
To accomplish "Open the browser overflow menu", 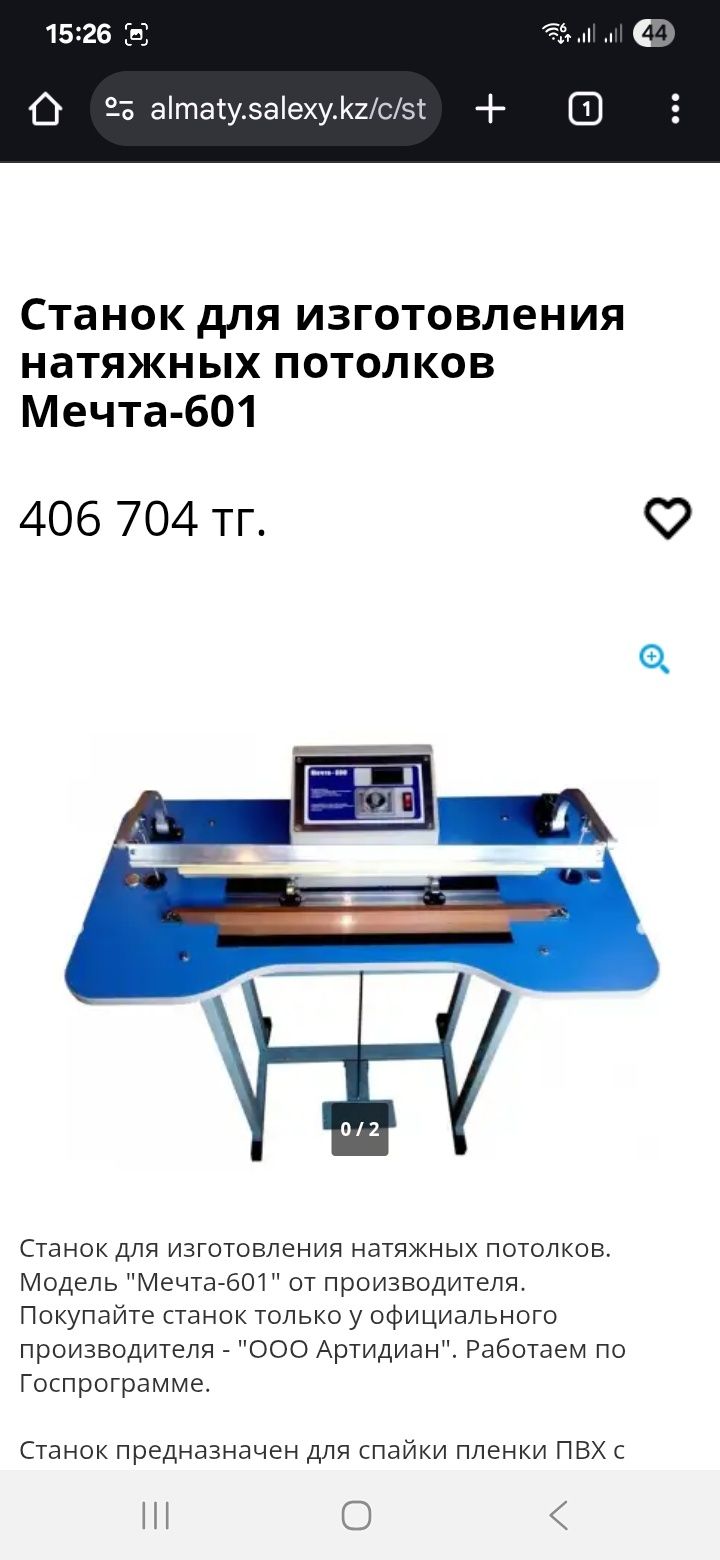I will [675, 109].
